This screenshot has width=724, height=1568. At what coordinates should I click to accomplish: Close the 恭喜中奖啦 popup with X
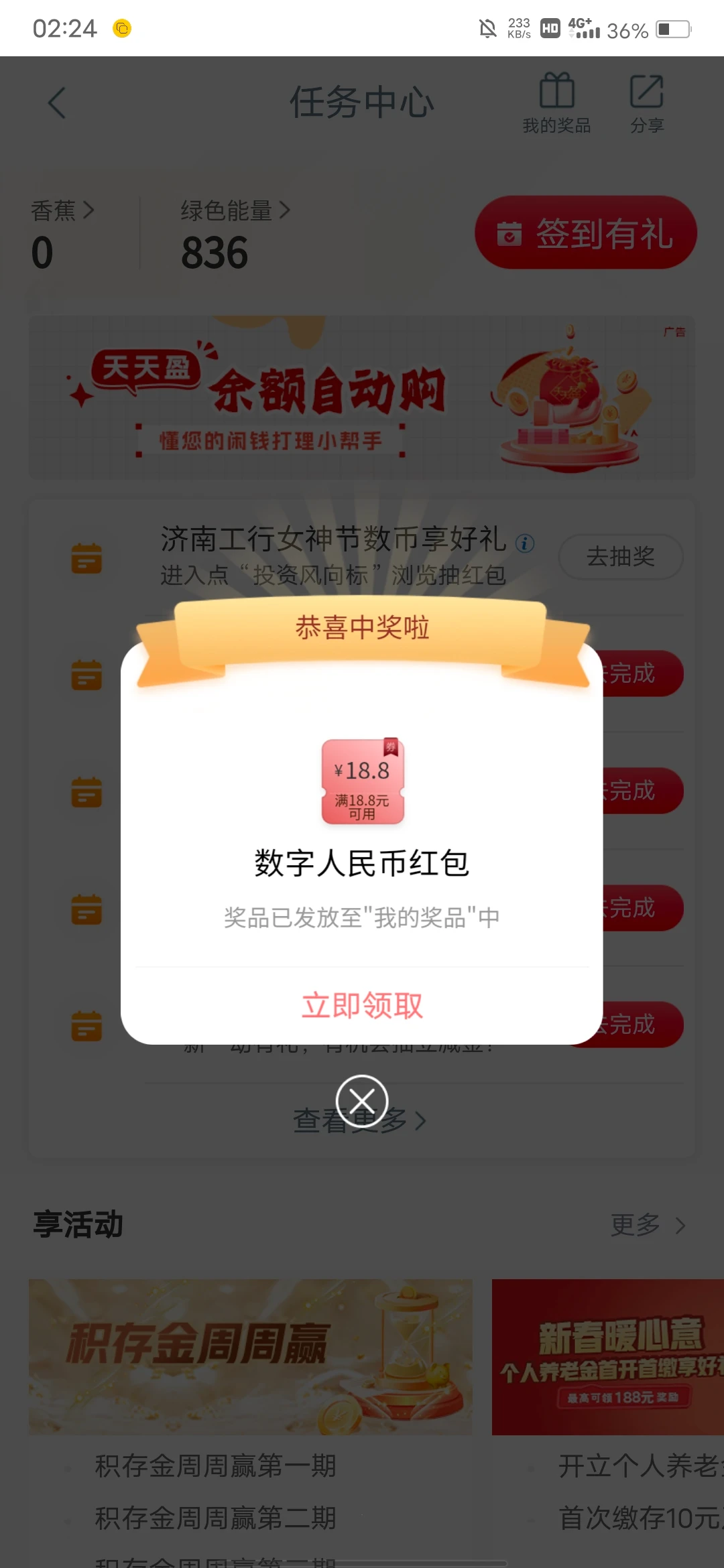362,1101
